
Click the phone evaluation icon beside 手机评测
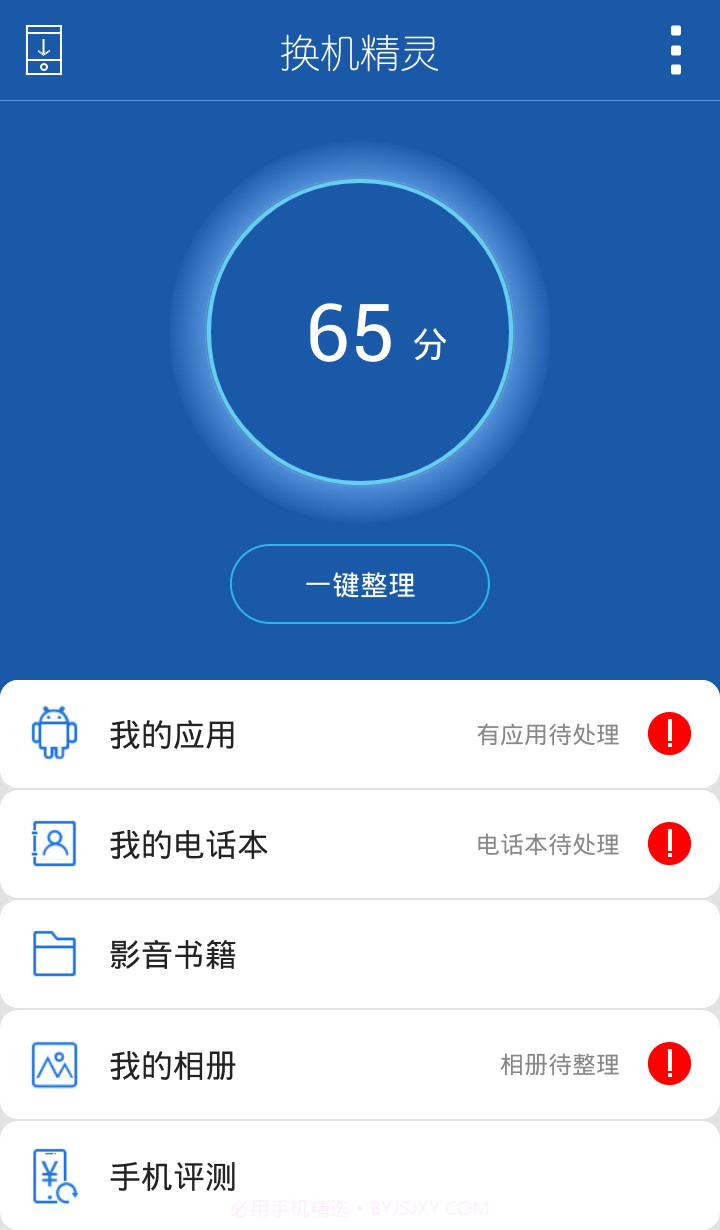55,1175
